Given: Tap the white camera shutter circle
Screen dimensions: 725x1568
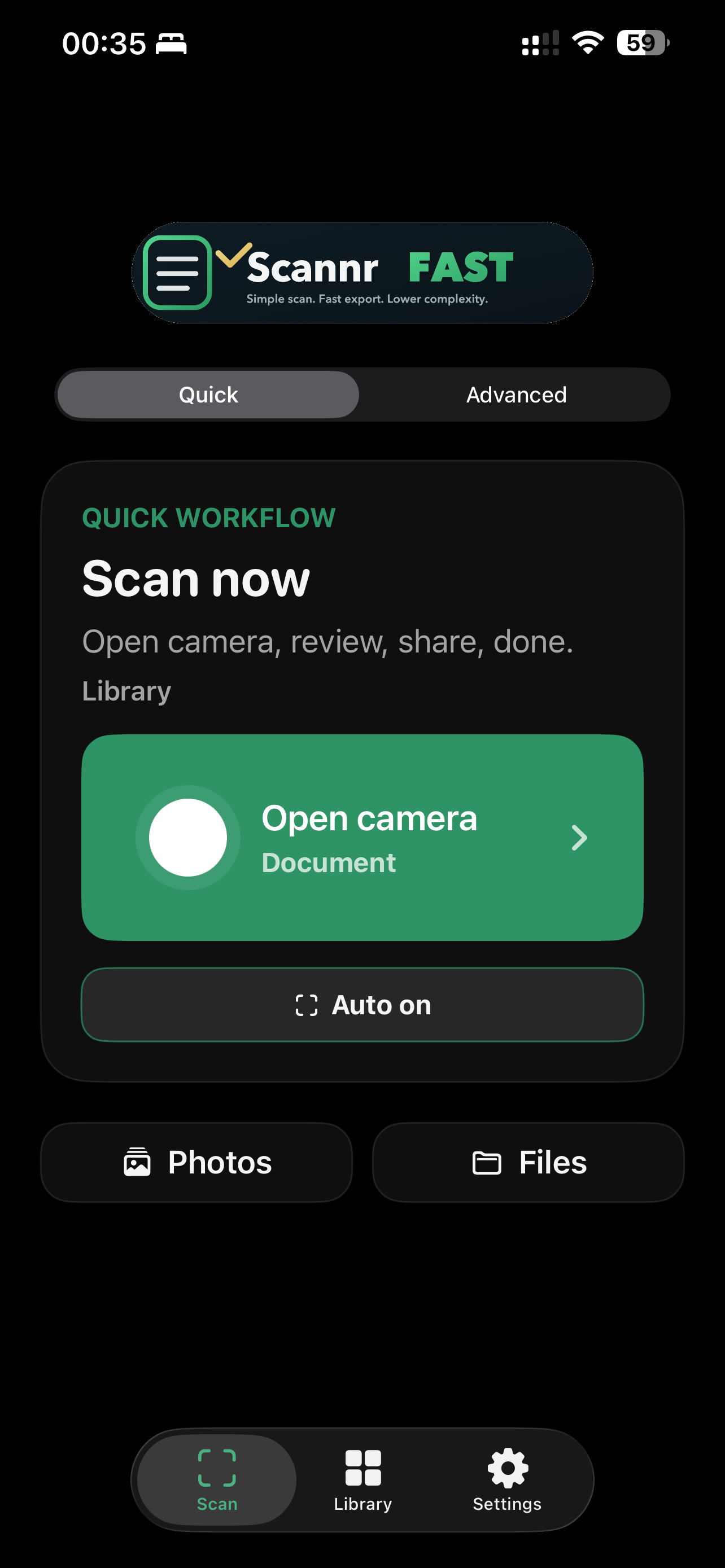Looking at the screenshot, I should (187, 837).
